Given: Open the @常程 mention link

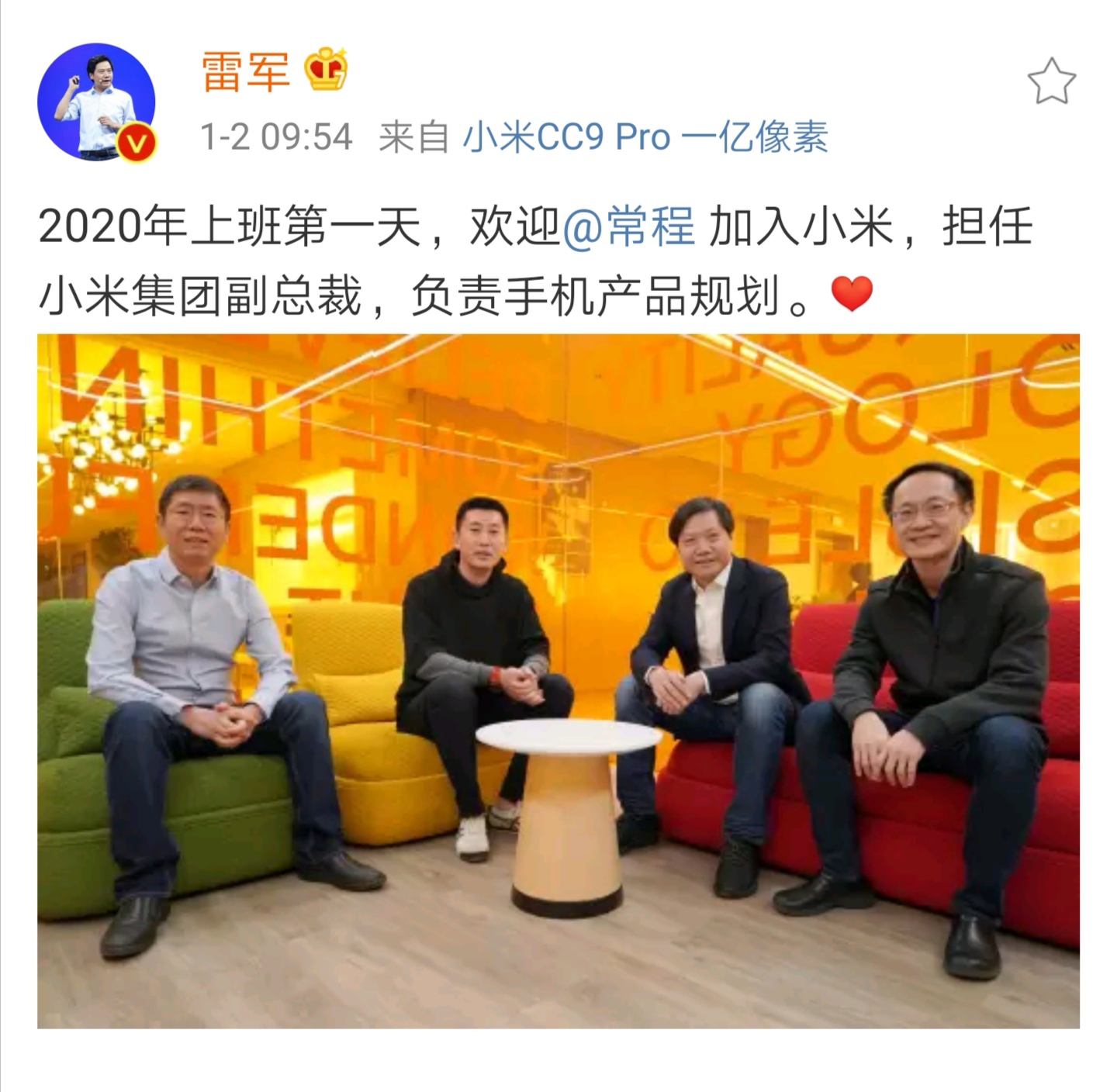Looking at the screenshot, I should (x=628, y=227).
